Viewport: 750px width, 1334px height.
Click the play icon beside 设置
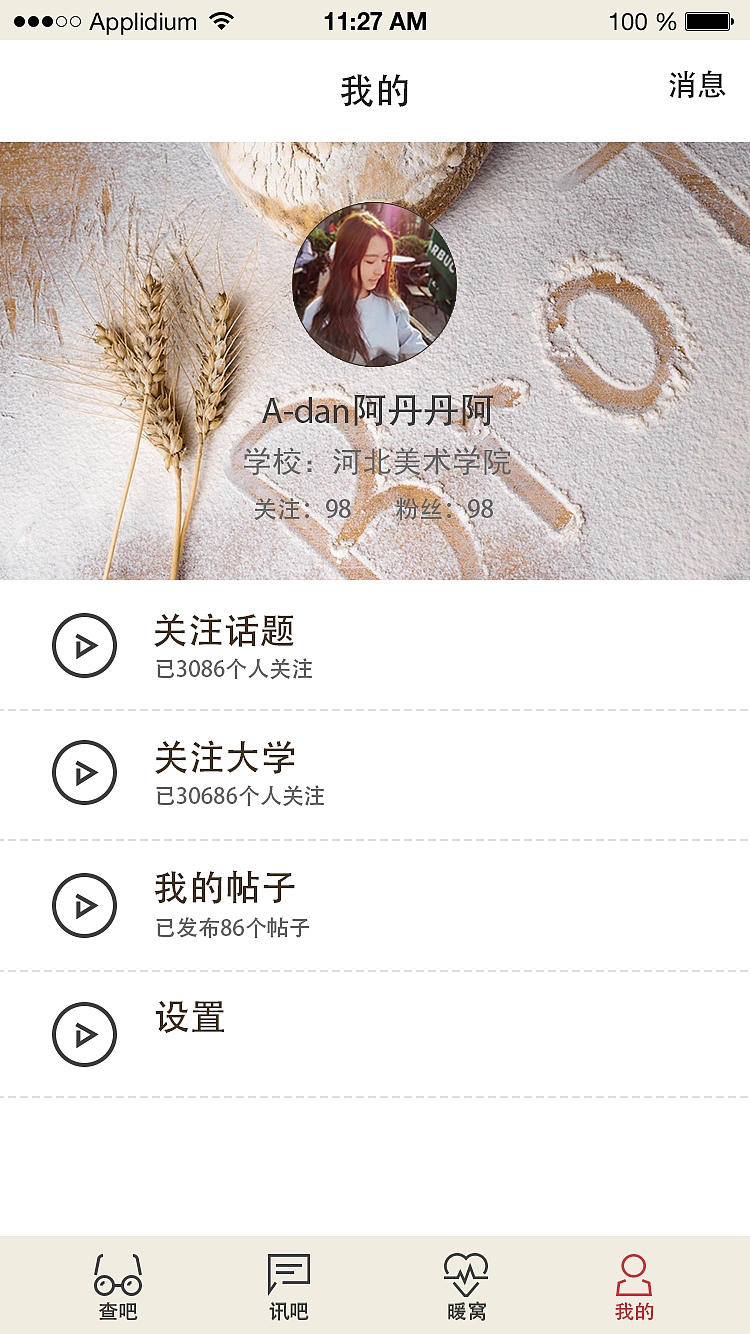click(84, 1034)
